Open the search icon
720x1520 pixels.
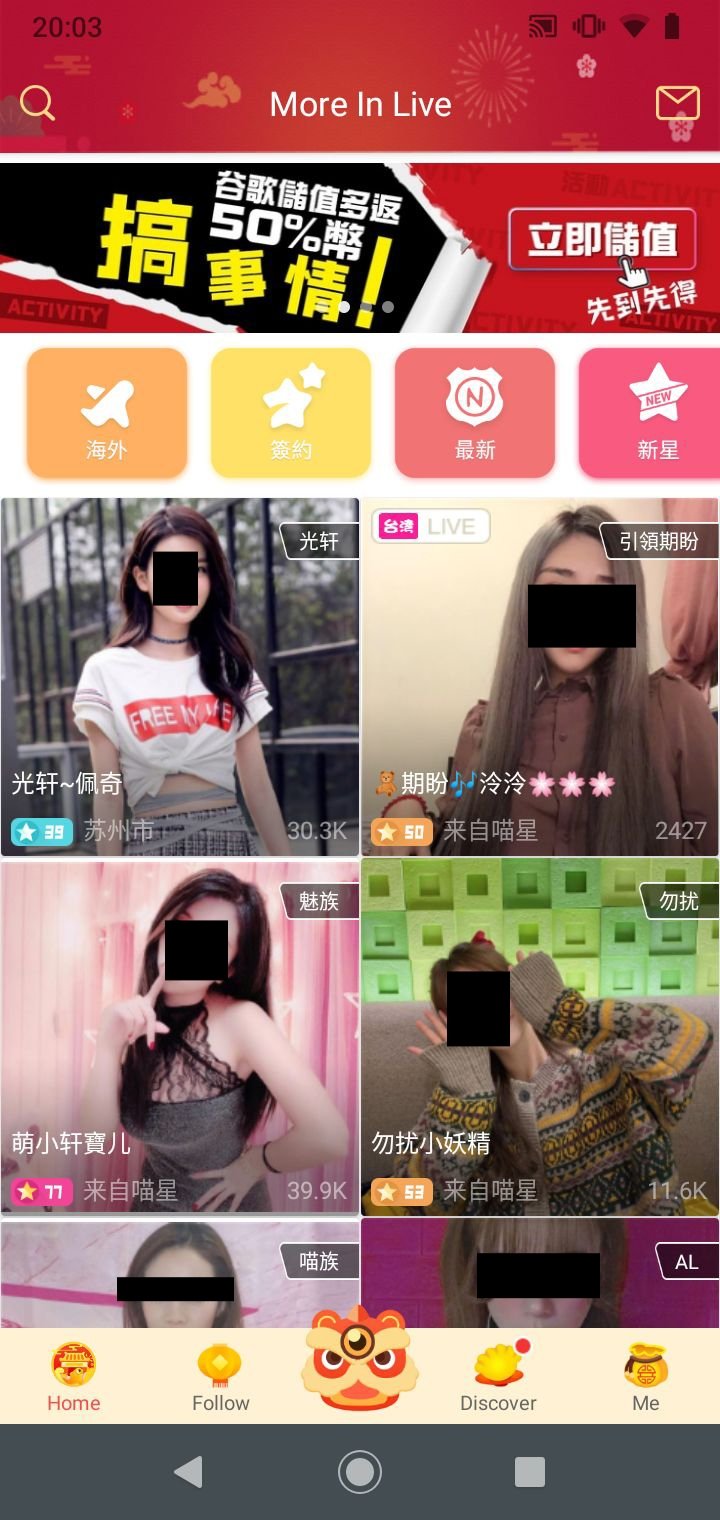(x=37, y=103)
